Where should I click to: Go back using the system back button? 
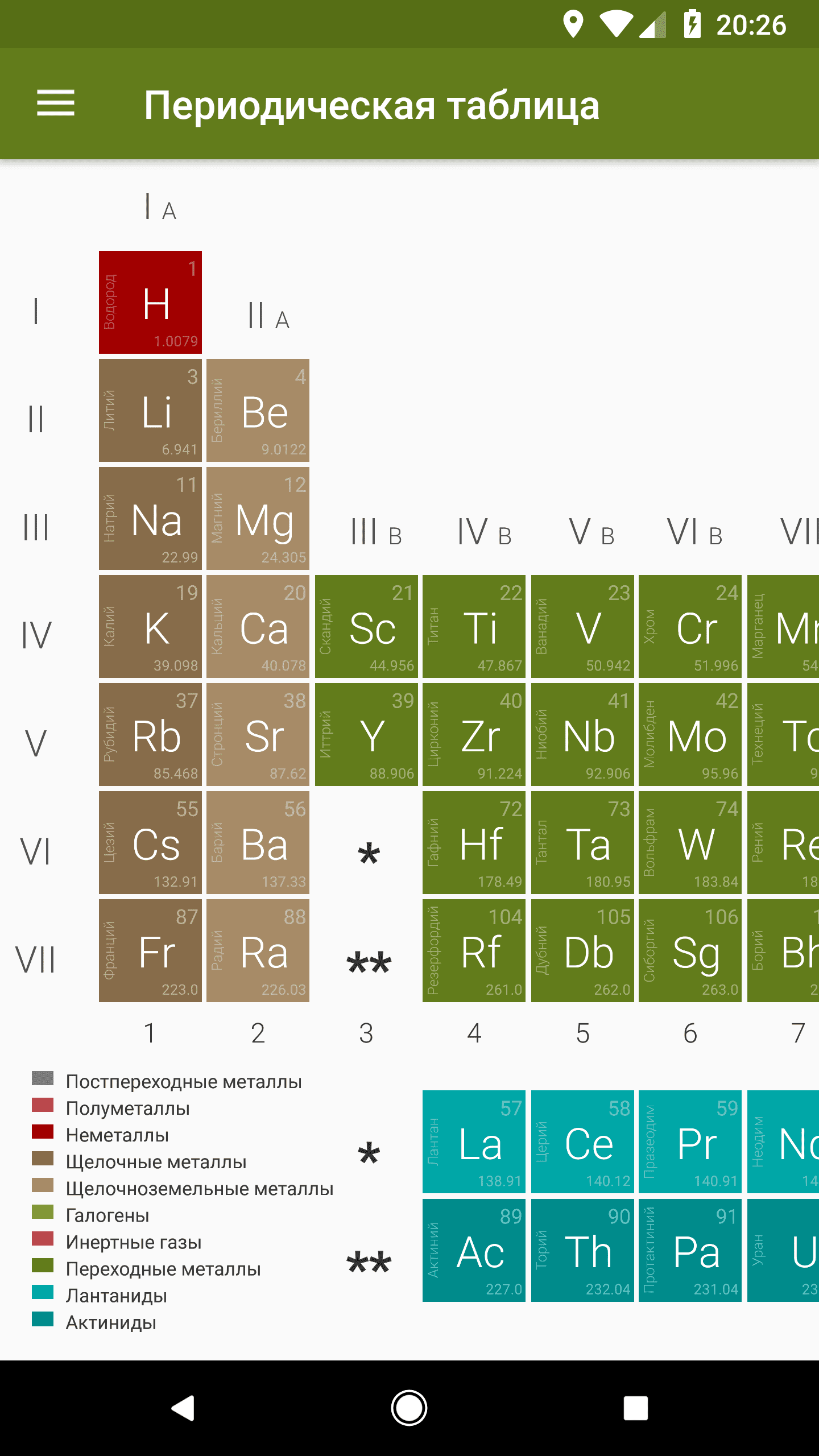click(x=183, y=1408)
